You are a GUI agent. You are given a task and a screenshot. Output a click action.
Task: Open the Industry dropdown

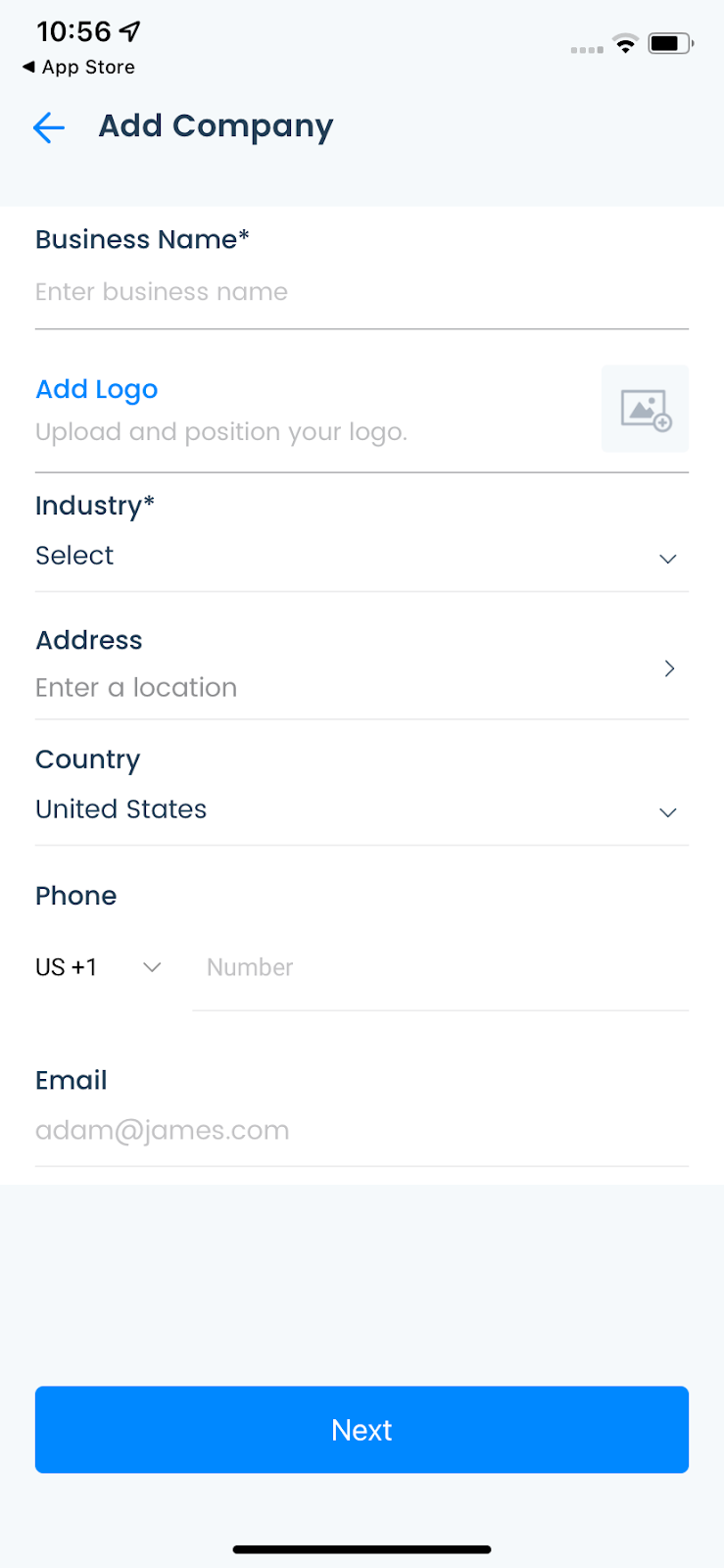[x=361, y=557]
